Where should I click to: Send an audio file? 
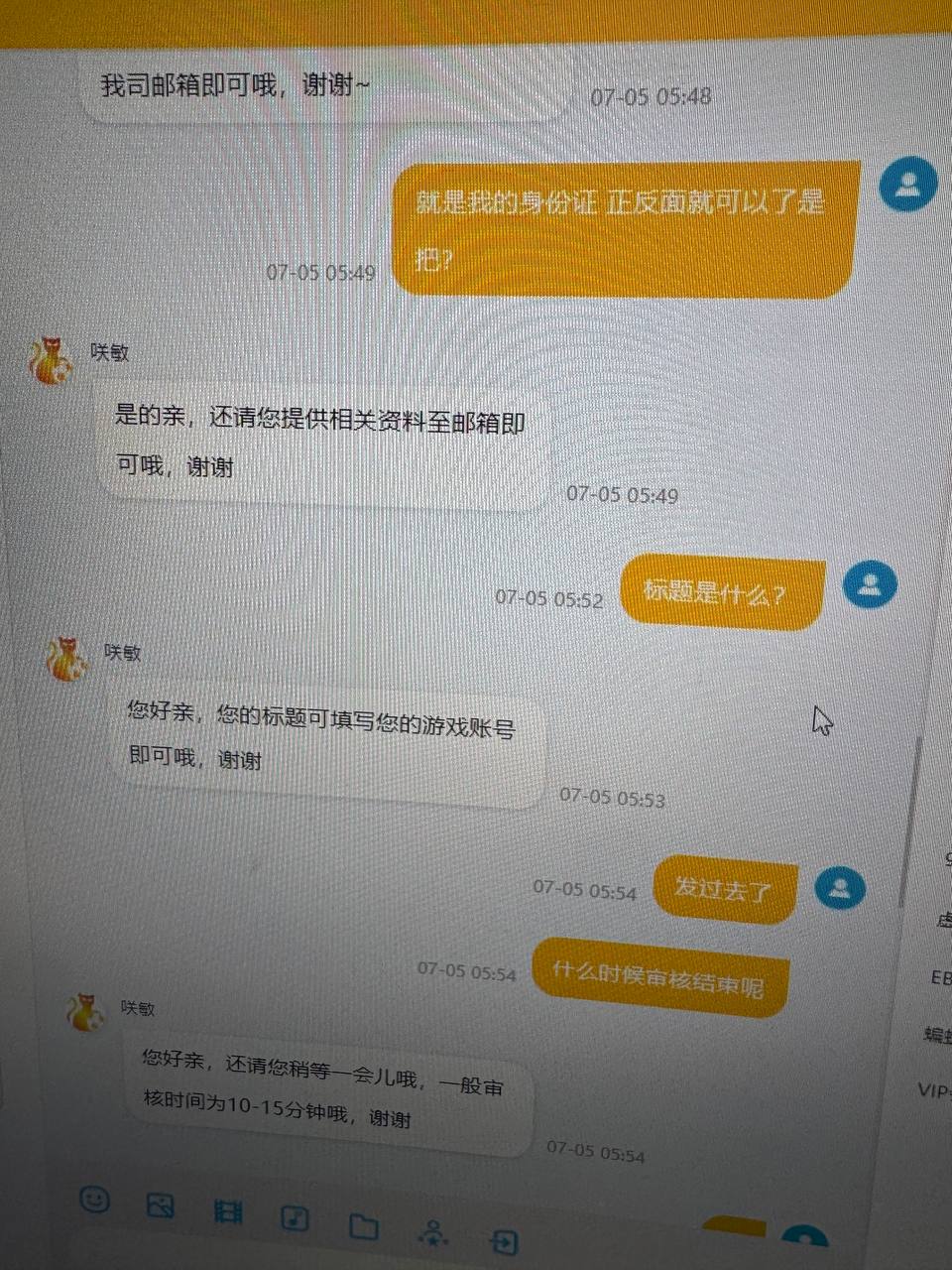[296, 1217]
